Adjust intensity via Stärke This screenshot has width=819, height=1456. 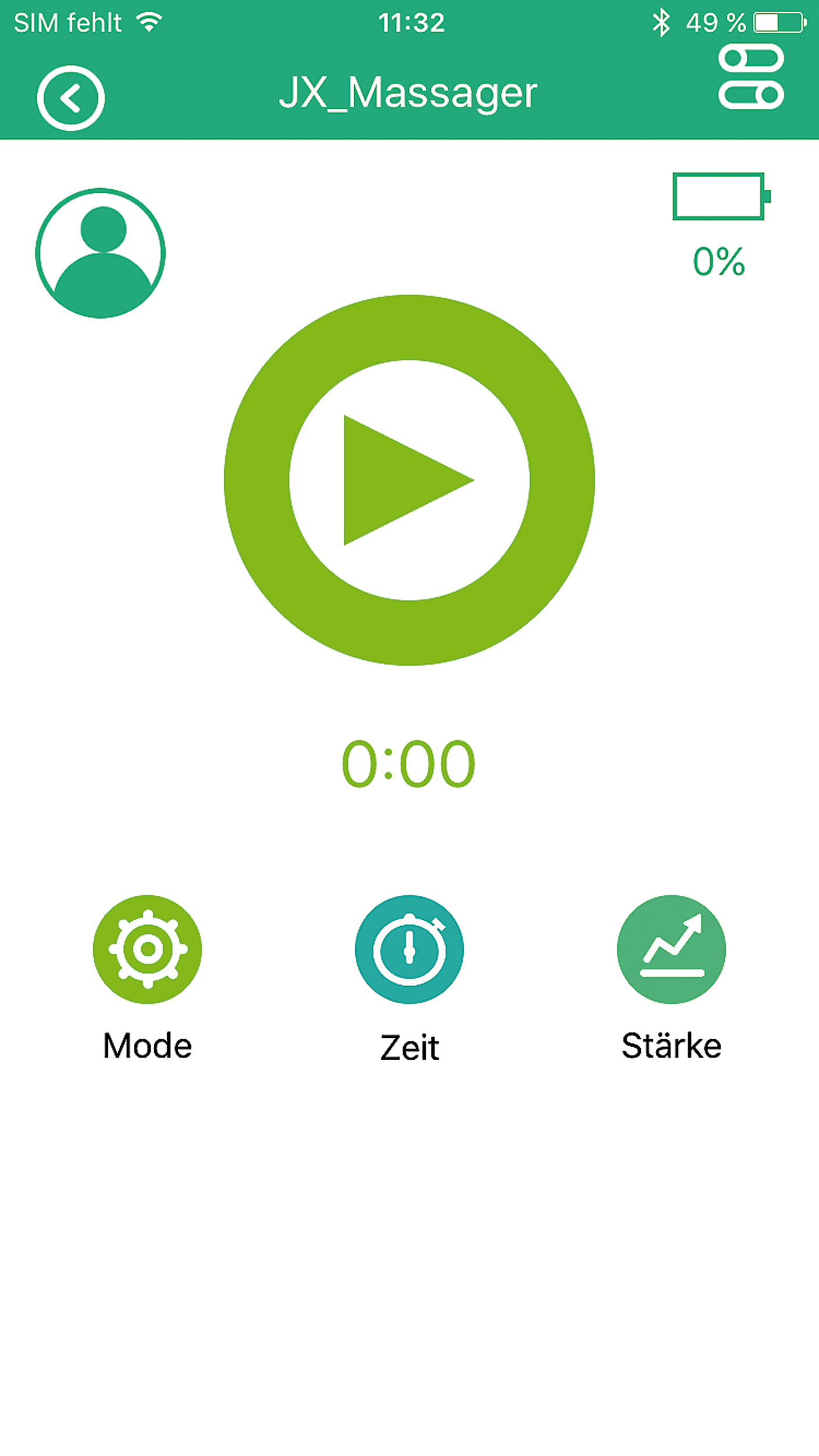point(671,949)
